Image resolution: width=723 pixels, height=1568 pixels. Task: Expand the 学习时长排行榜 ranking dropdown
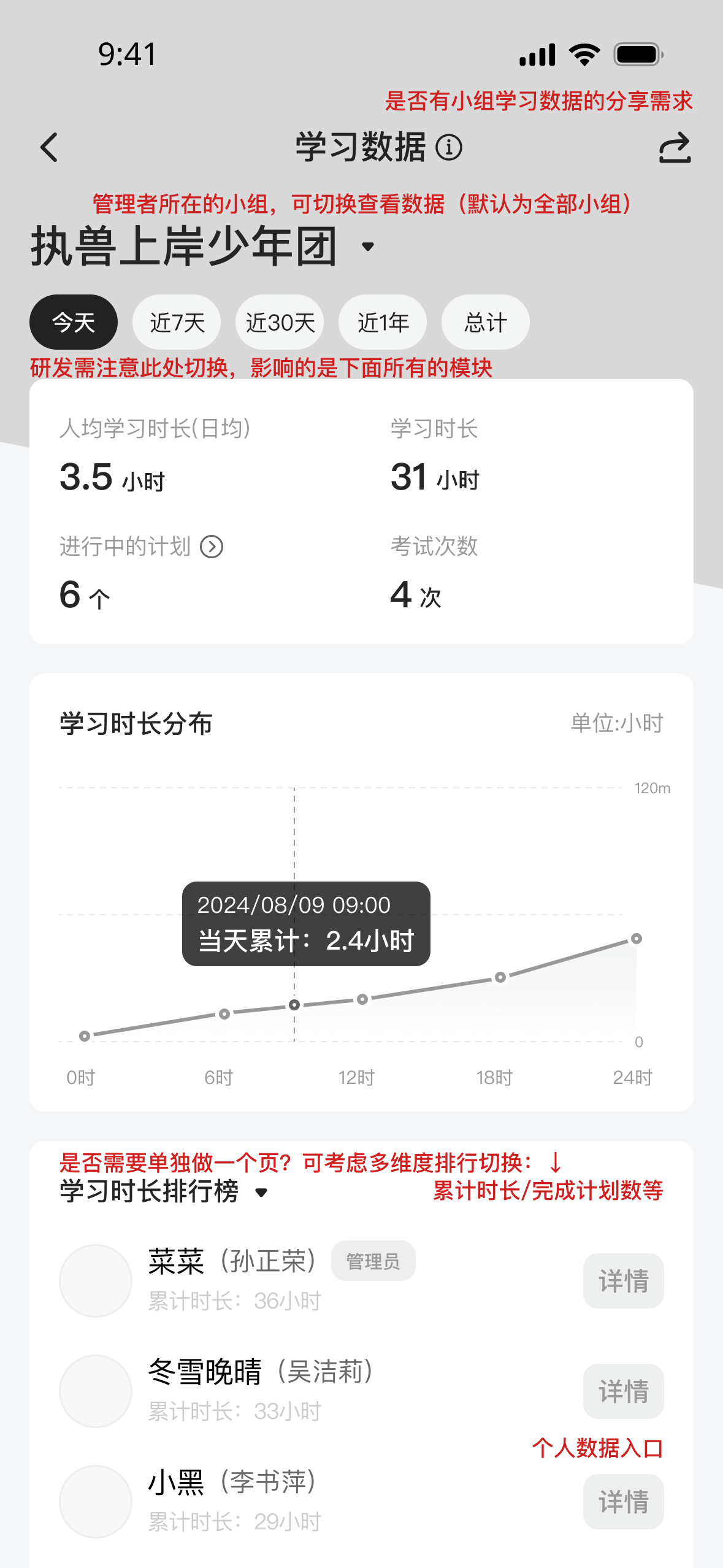pos(261,1193)
